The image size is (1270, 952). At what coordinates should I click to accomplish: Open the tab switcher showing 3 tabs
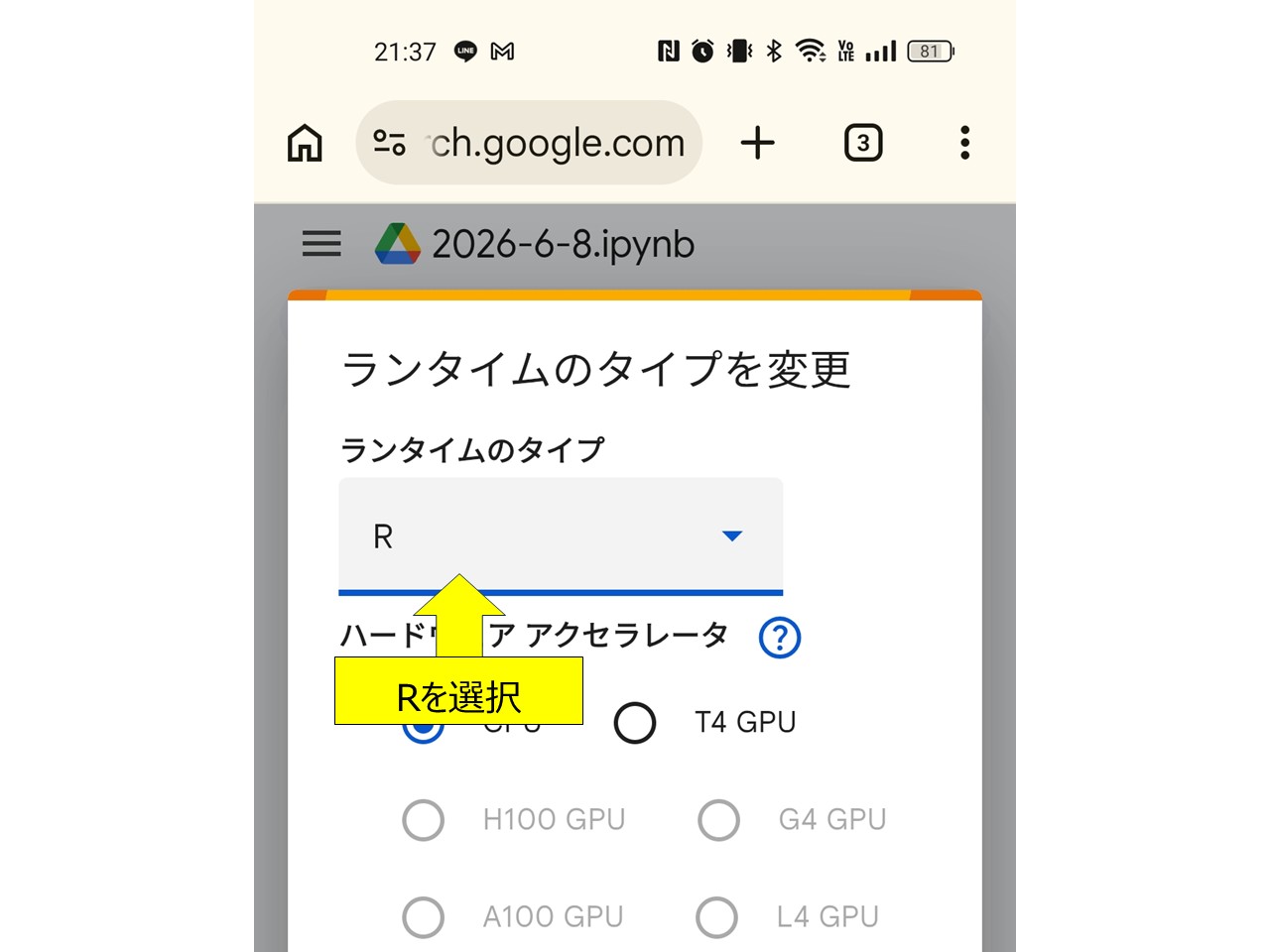coord(863,143)
